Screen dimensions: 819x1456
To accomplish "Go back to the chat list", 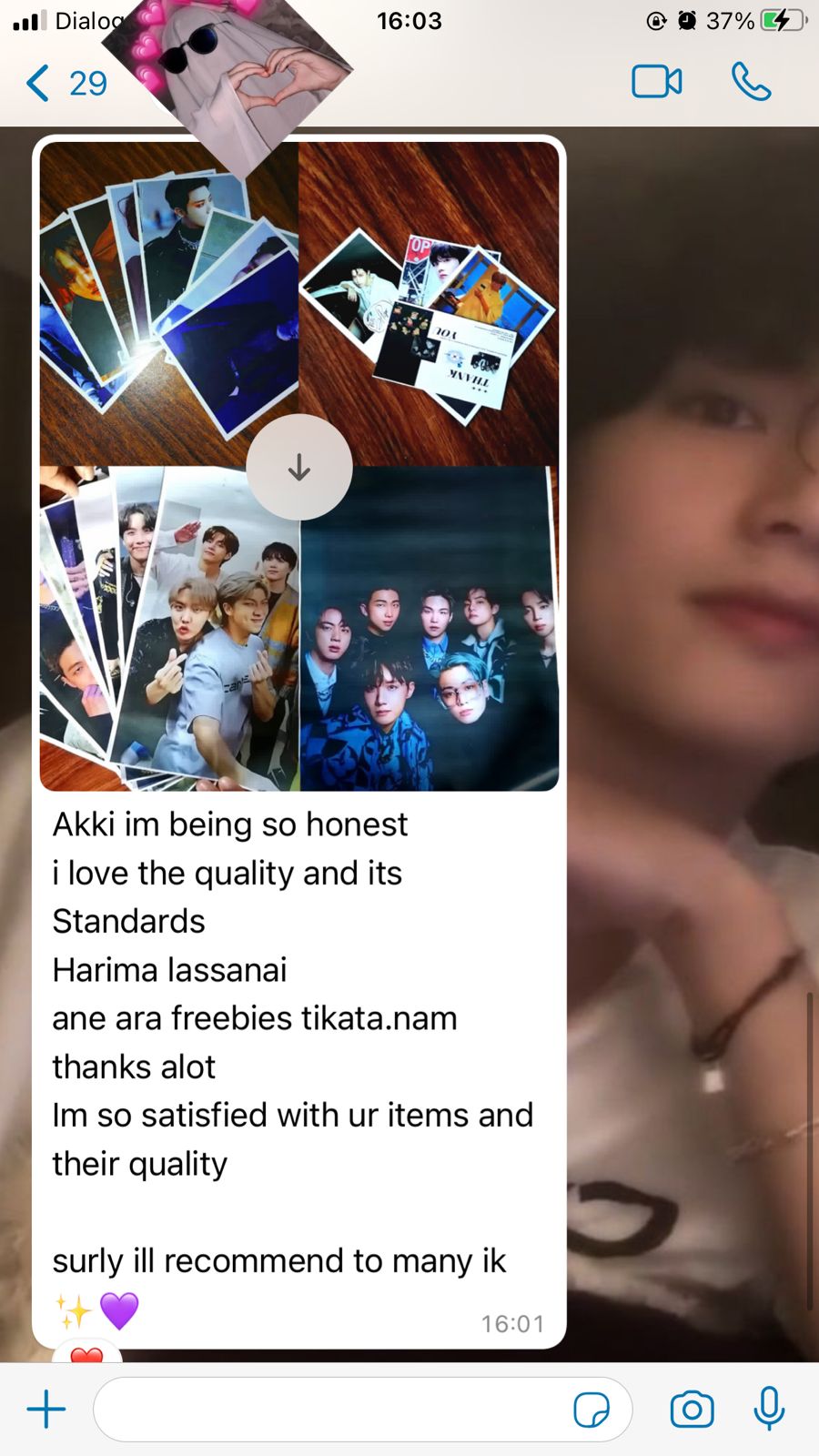I will pos(66,83).
